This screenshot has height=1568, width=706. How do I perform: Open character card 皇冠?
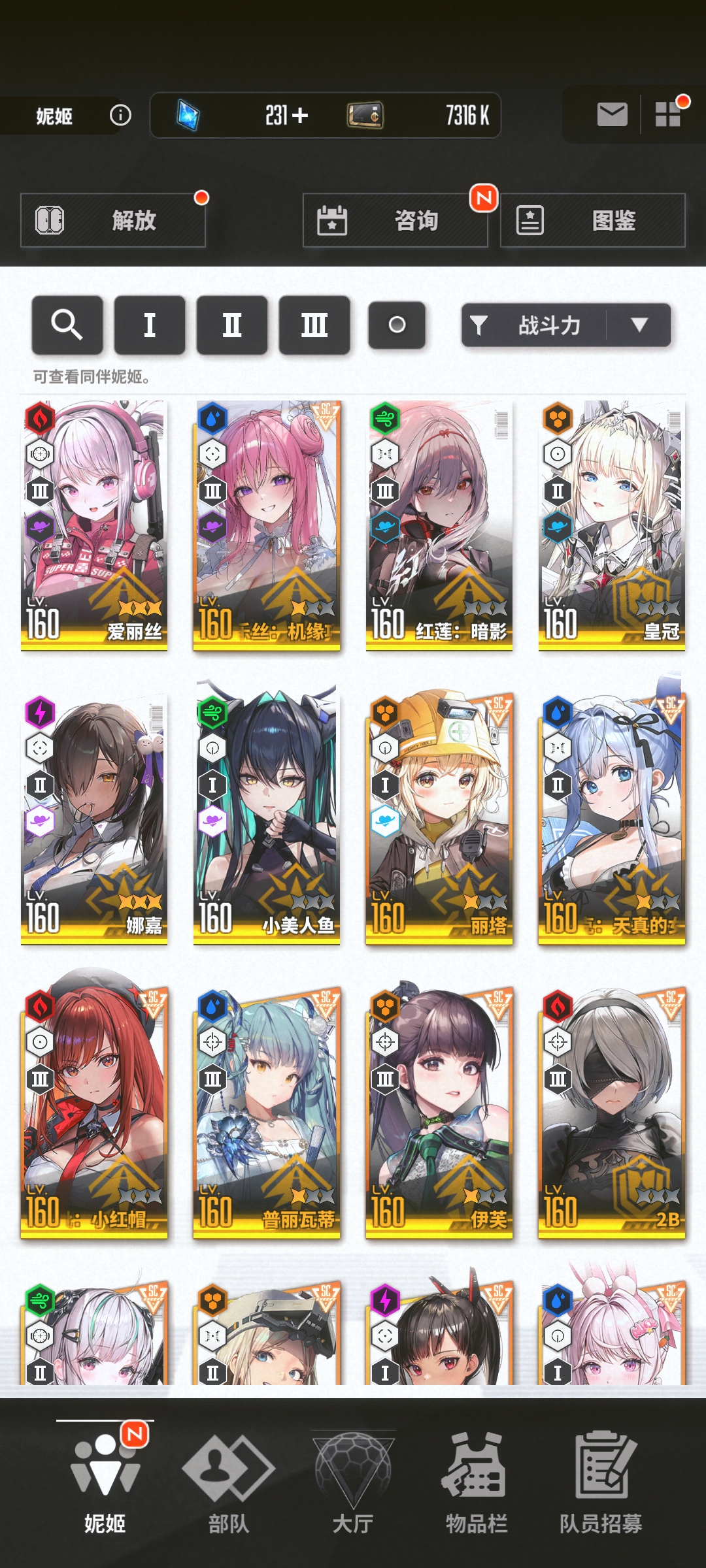click(611, 526)
